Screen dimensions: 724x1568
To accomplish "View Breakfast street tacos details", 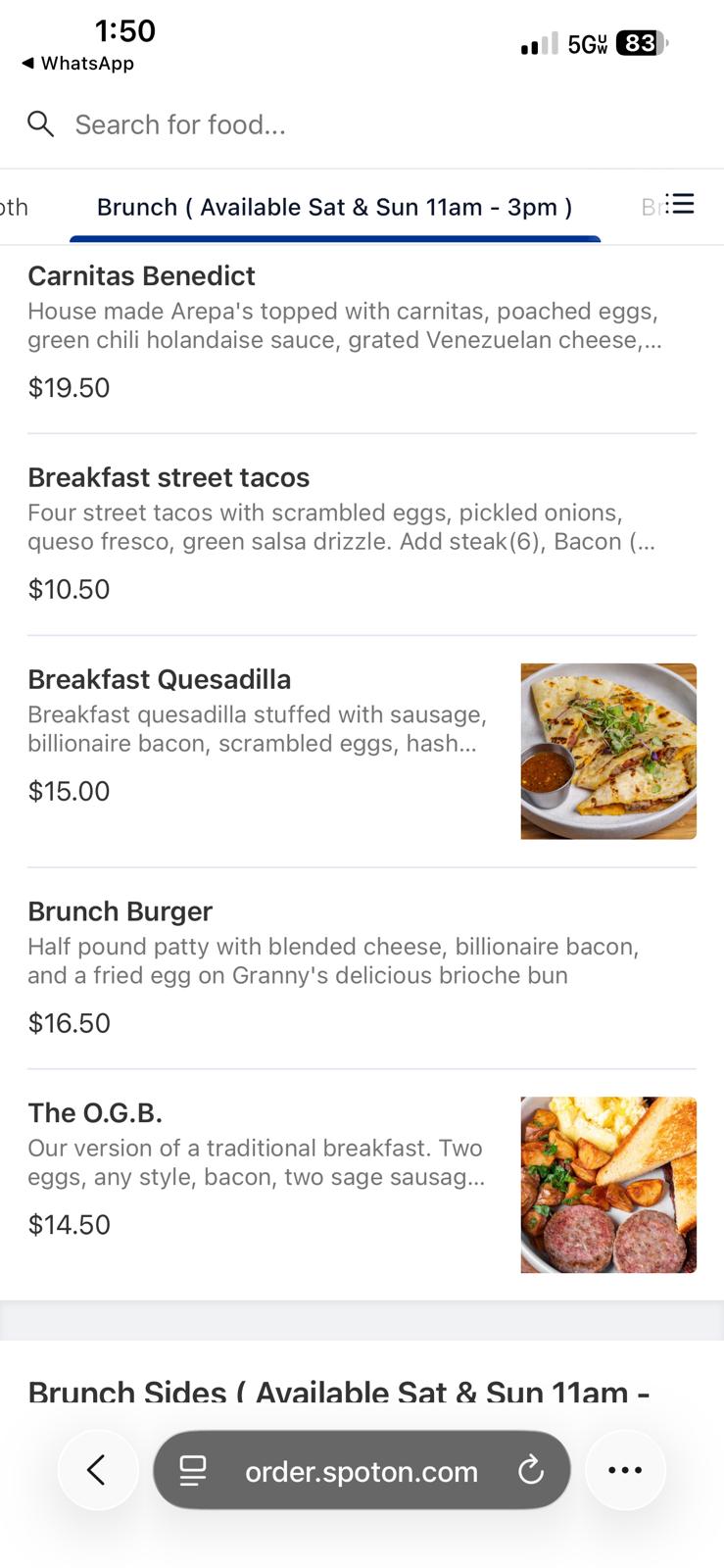I will (x=362, y=534).
